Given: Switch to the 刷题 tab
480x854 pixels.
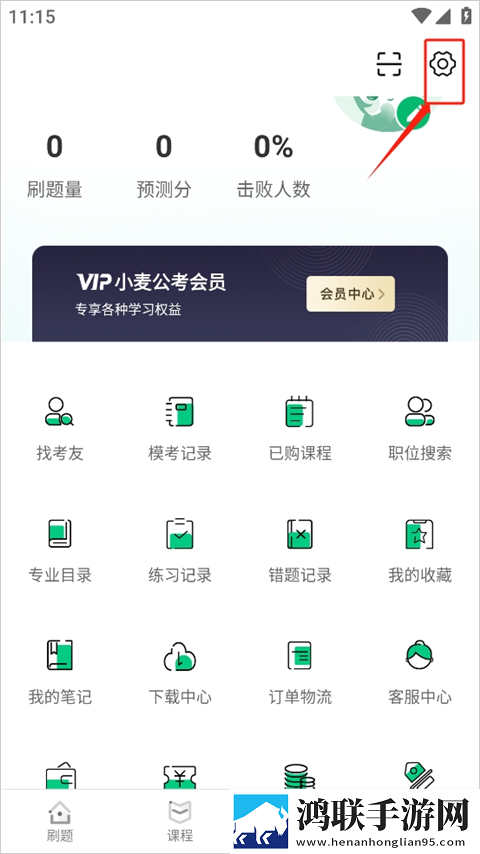Looking at the screenshot, I should (60, 821).
